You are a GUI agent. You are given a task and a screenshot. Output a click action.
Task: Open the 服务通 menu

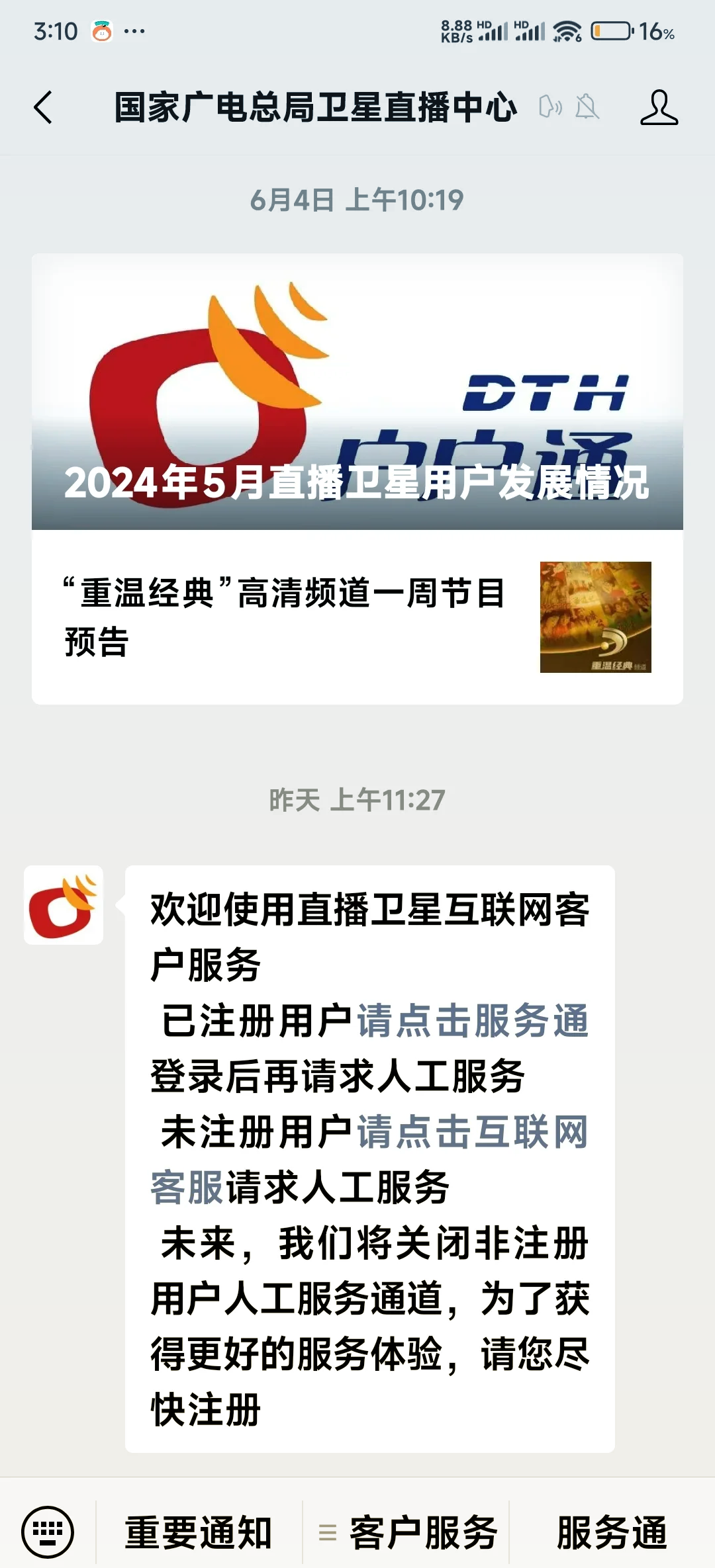[x=612, y=1532]
